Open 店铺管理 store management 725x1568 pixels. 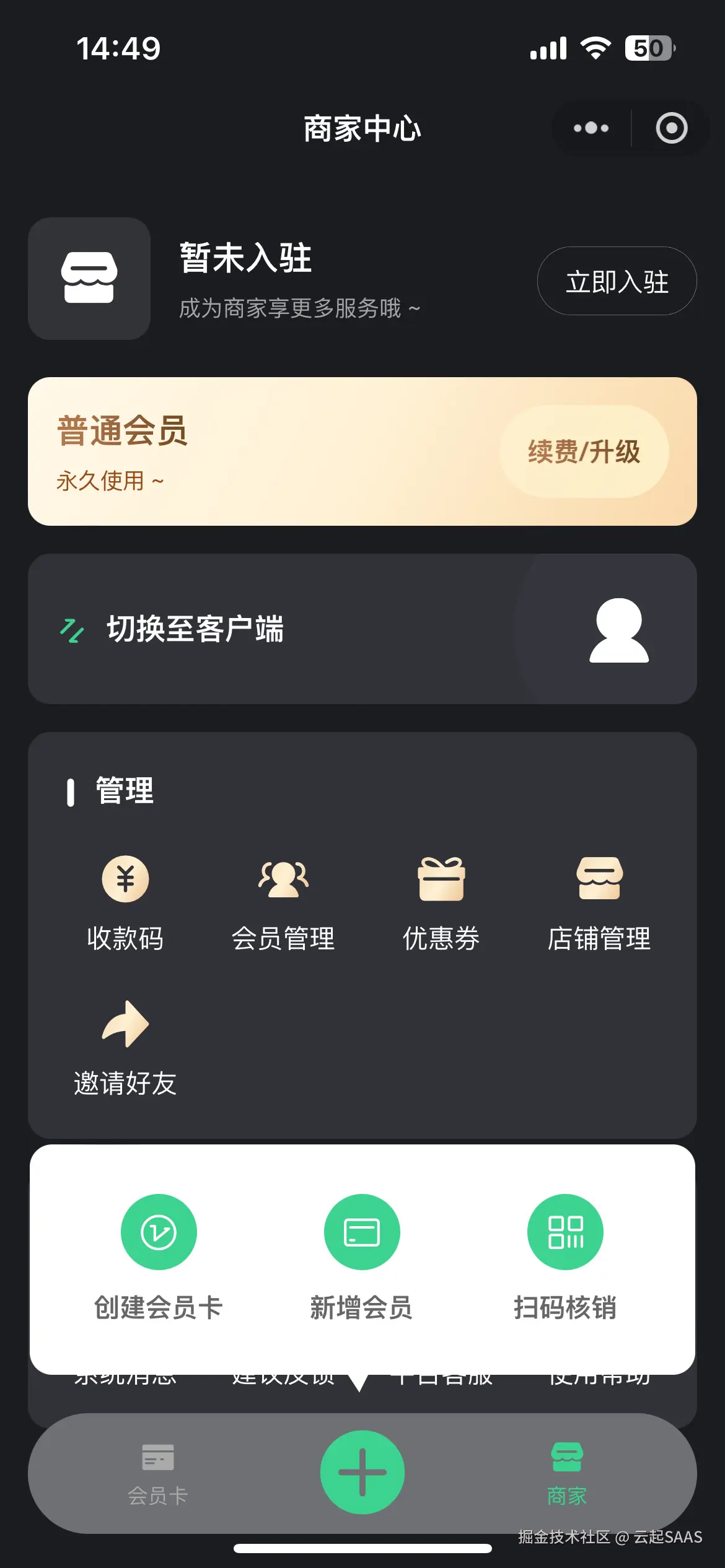click(x=600, y=904)
